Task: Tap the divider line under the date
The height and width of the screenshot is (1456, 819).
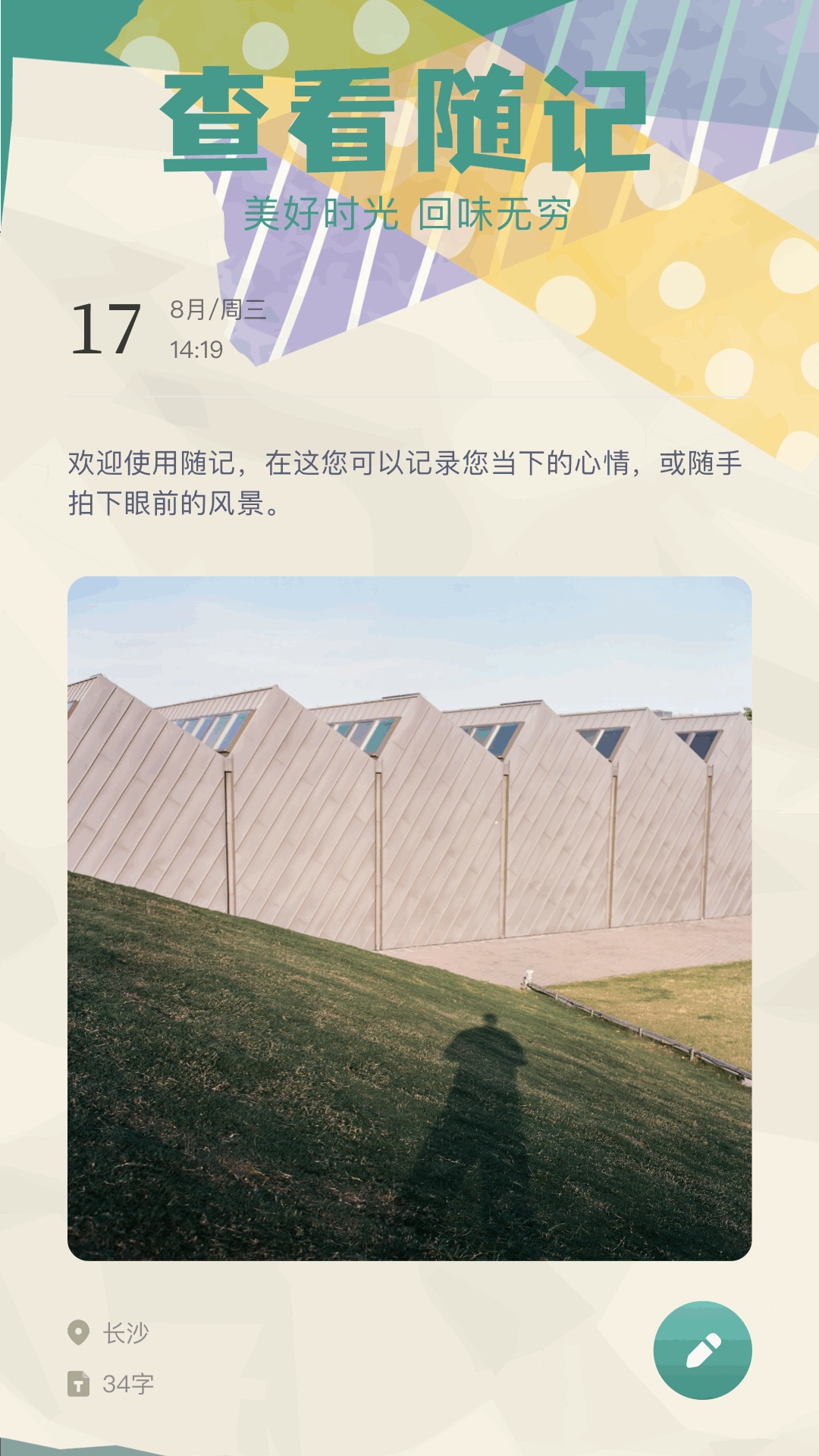Action: tap(409, 397)
